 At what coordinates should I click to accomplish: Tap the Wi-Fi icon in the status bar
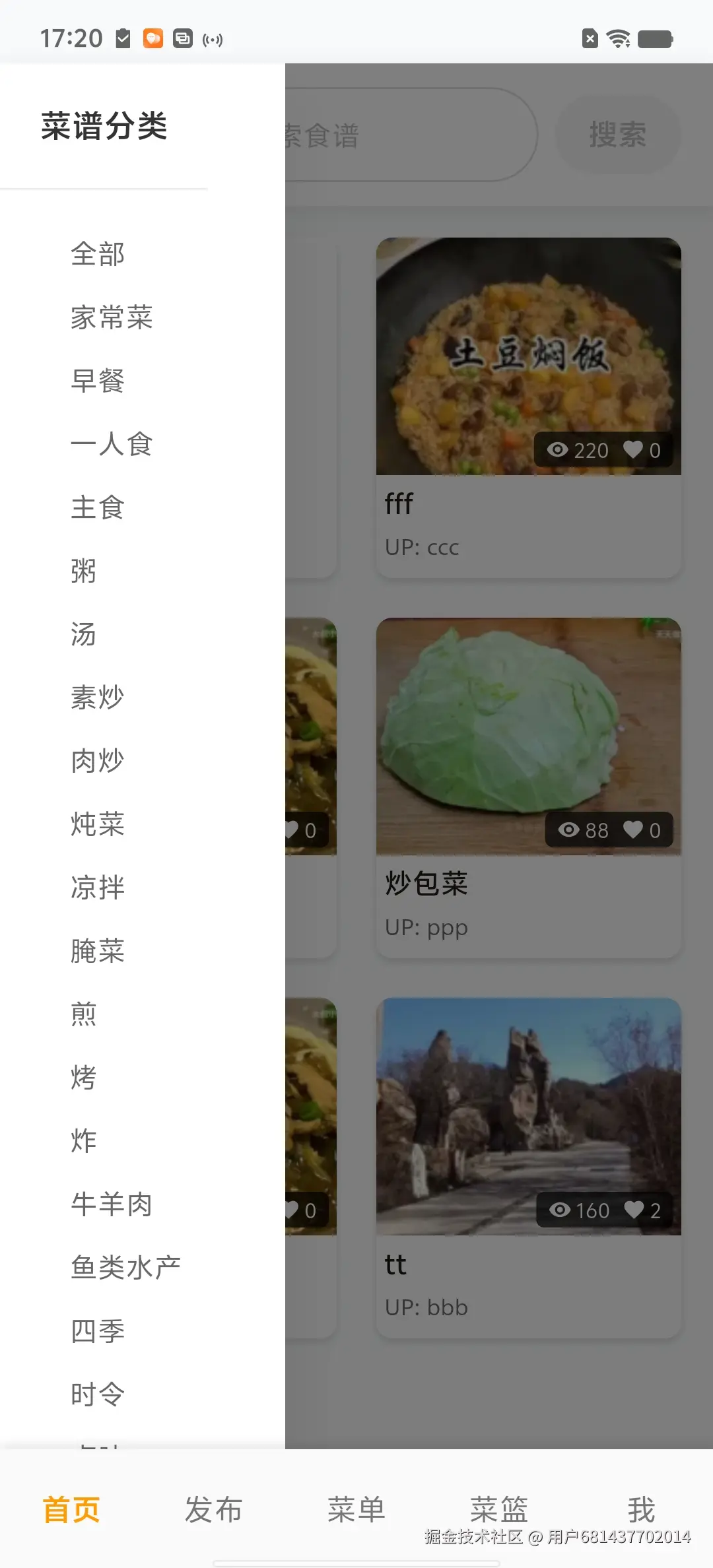(617, 38)
